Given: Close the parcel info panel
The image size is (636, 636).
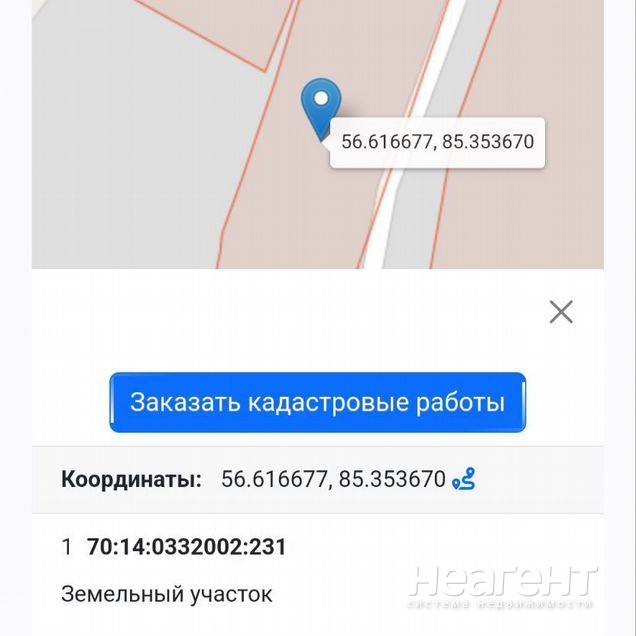Looking at the screenshot, I should [561, 312].
